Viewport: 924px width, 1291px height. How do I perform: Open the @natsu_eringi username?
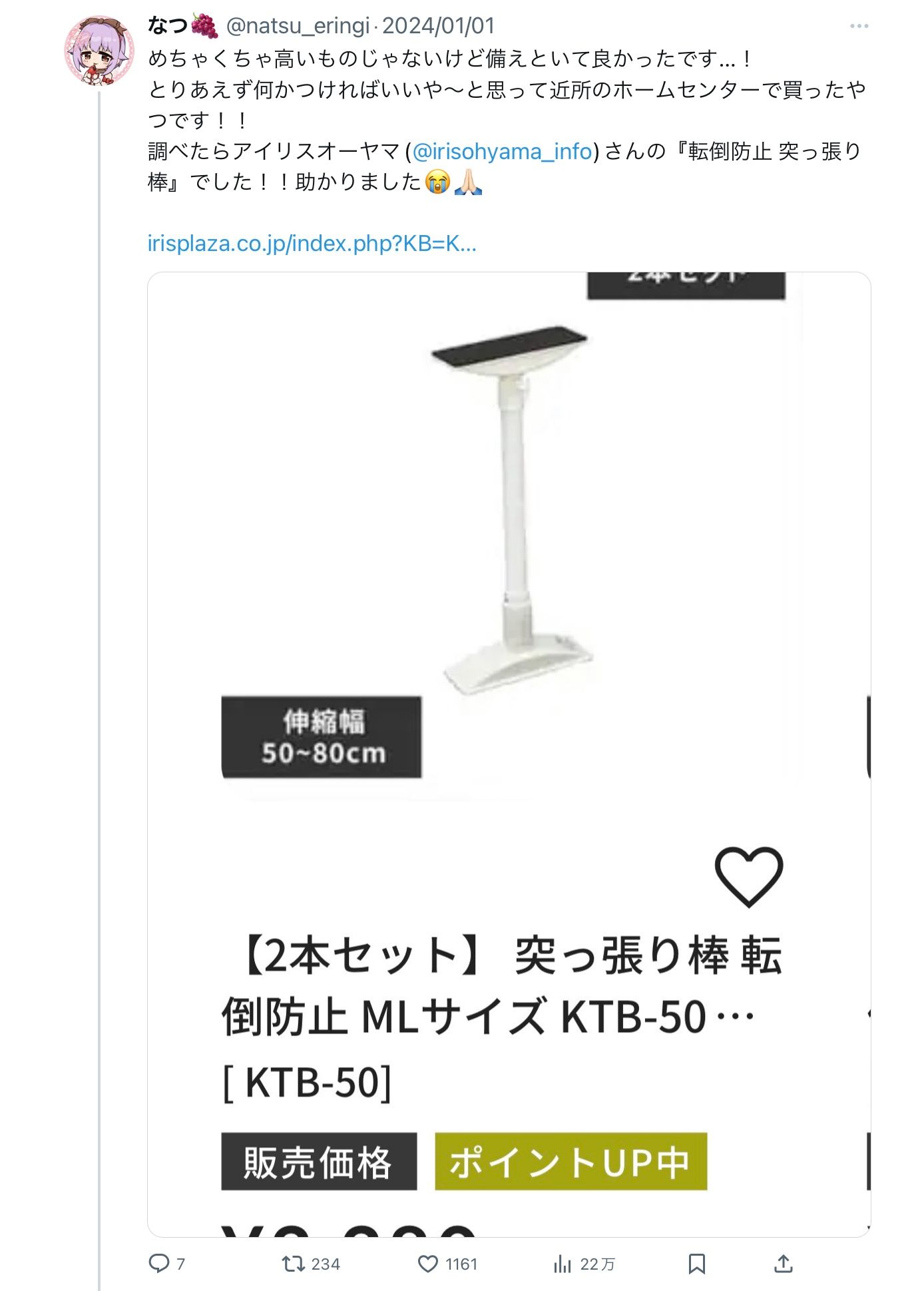298,26
